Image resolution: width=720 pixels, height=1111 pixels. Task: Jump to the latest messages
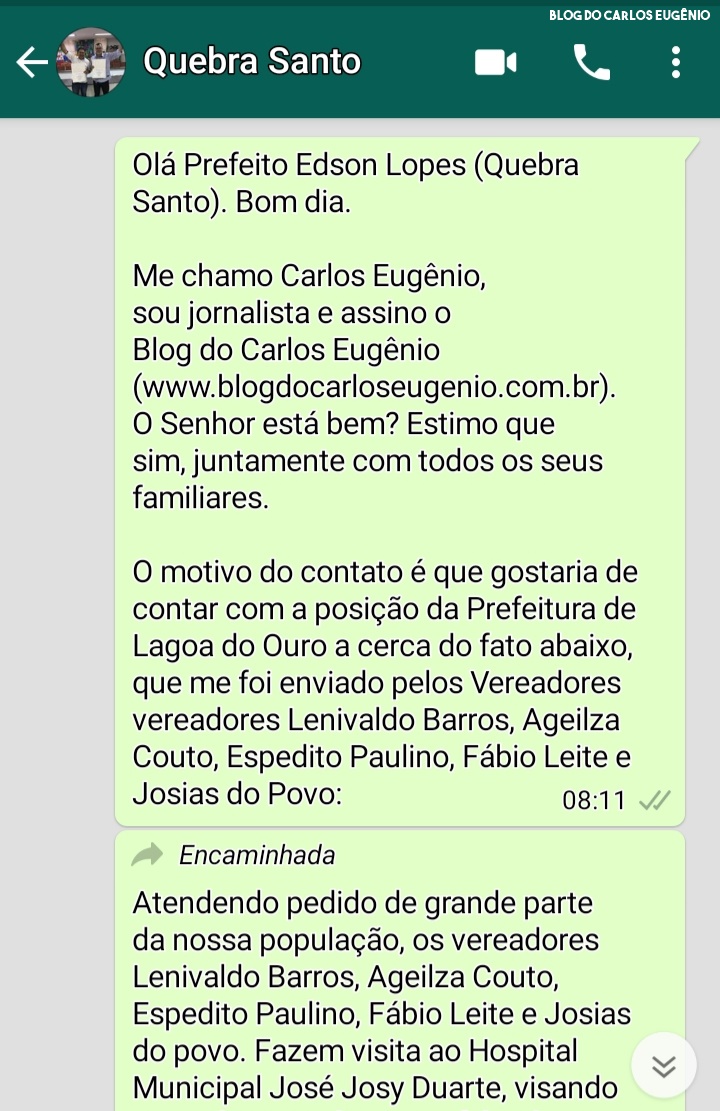[x=664, y=1066]
